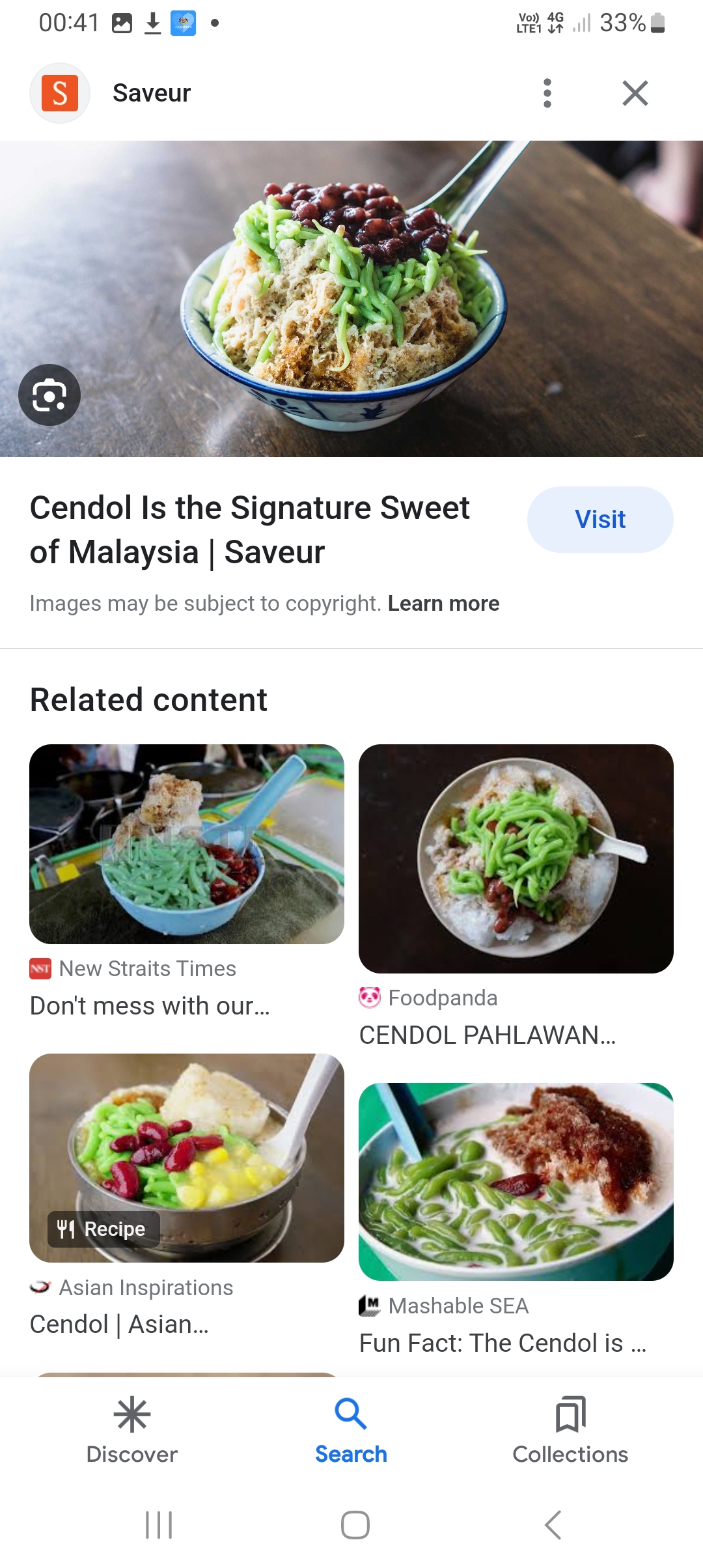The width and height of the screenshot is (703, 1568).
Task: Close the Saveur image viewer
Action: point(635,93)
